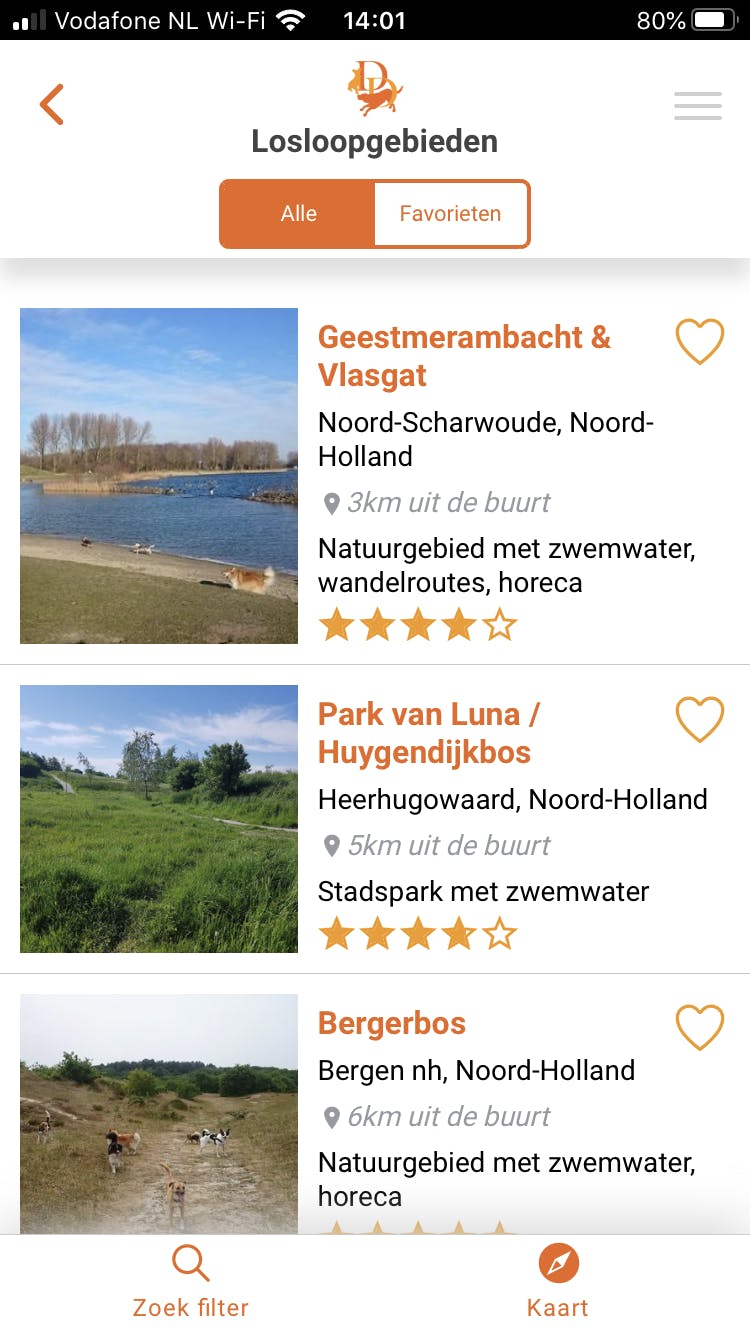Switch to the Favorieten tab
The image size is (750, 1334).
coord(450,214)
